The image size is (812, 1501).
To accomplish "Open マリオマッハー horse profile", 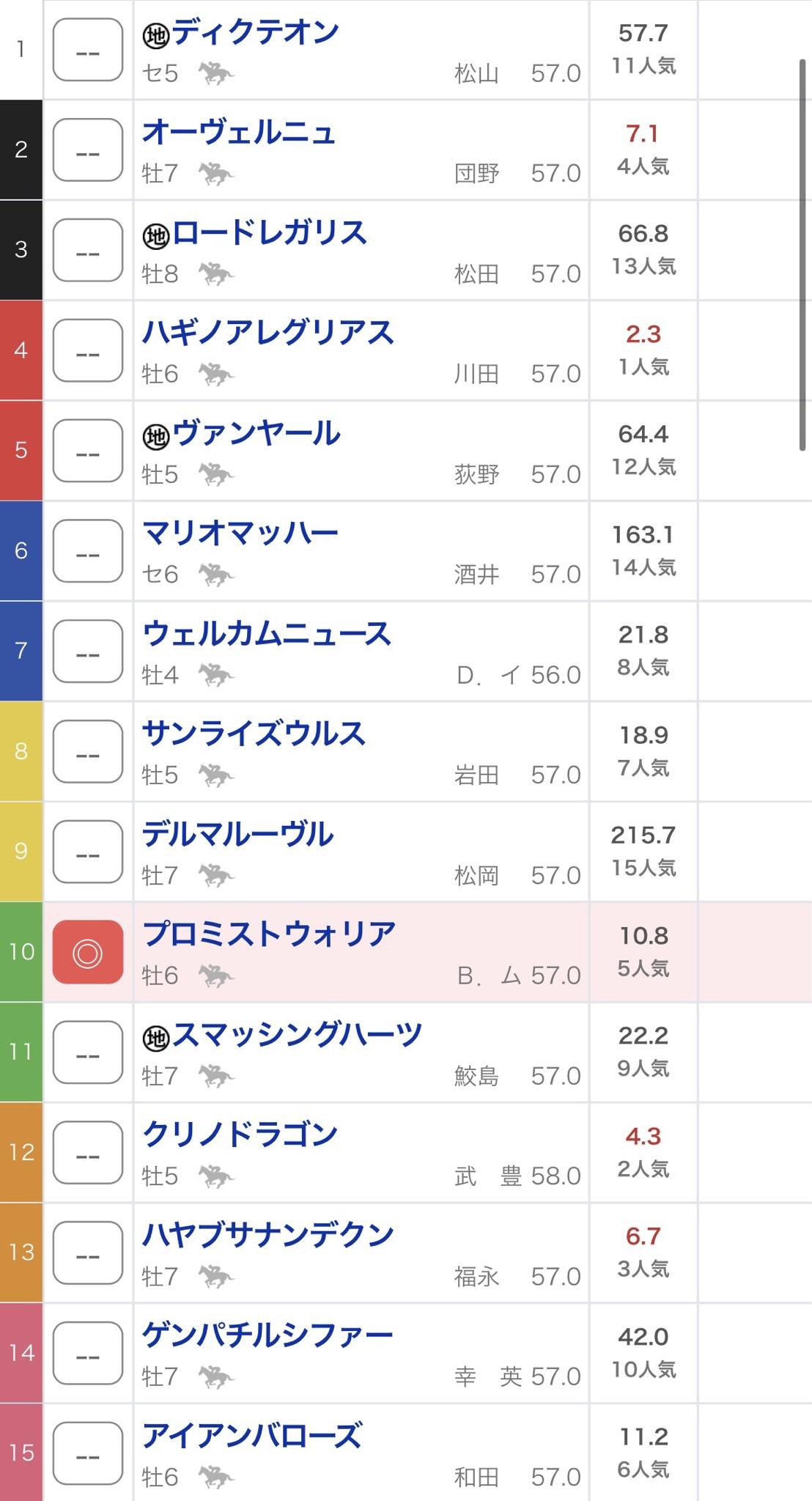I will [240, 534].
